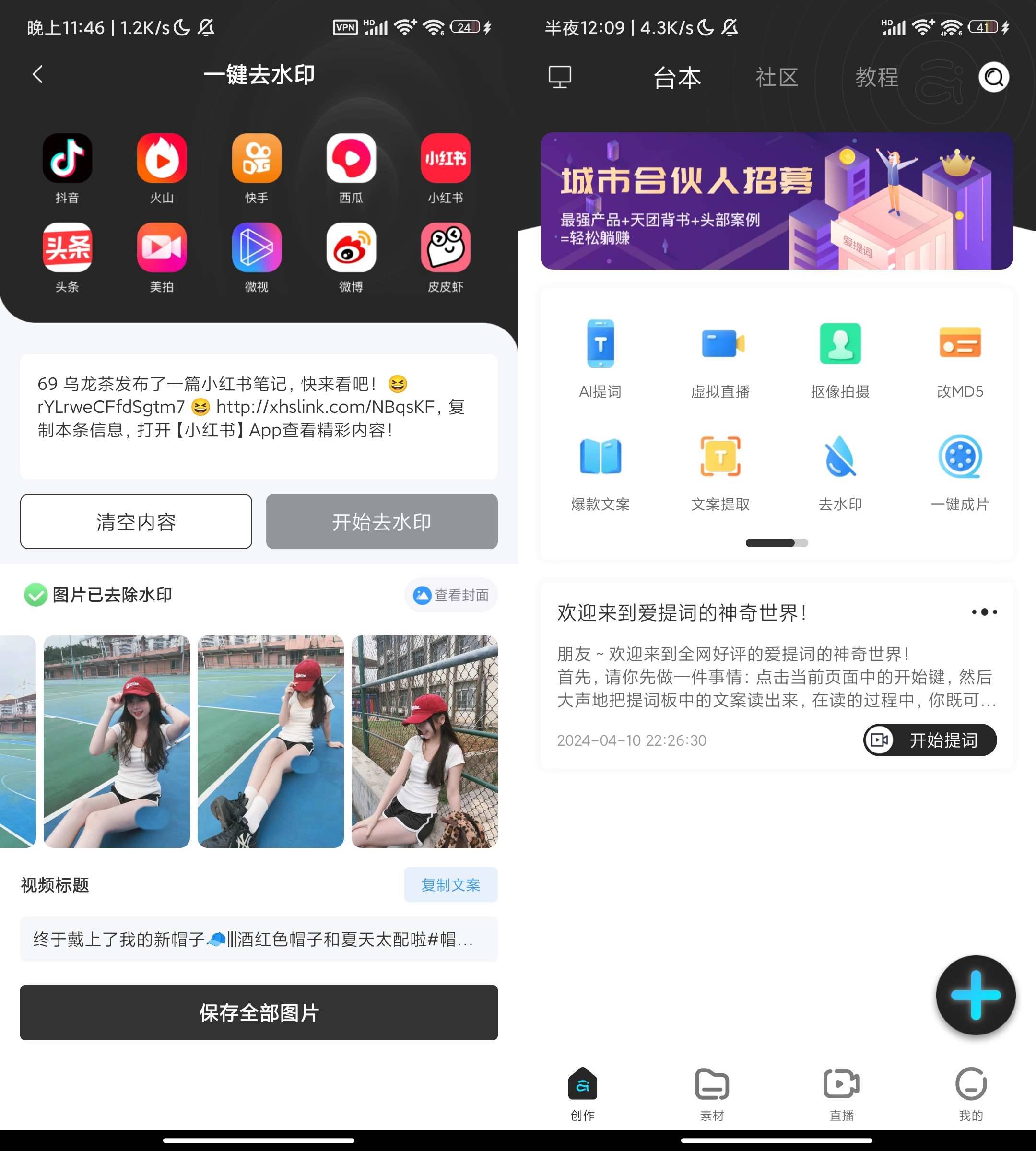Screen dimensions: 1036x1151
Task: Start watermark removal with 开始去水印
Action: [x=381, y=521]
